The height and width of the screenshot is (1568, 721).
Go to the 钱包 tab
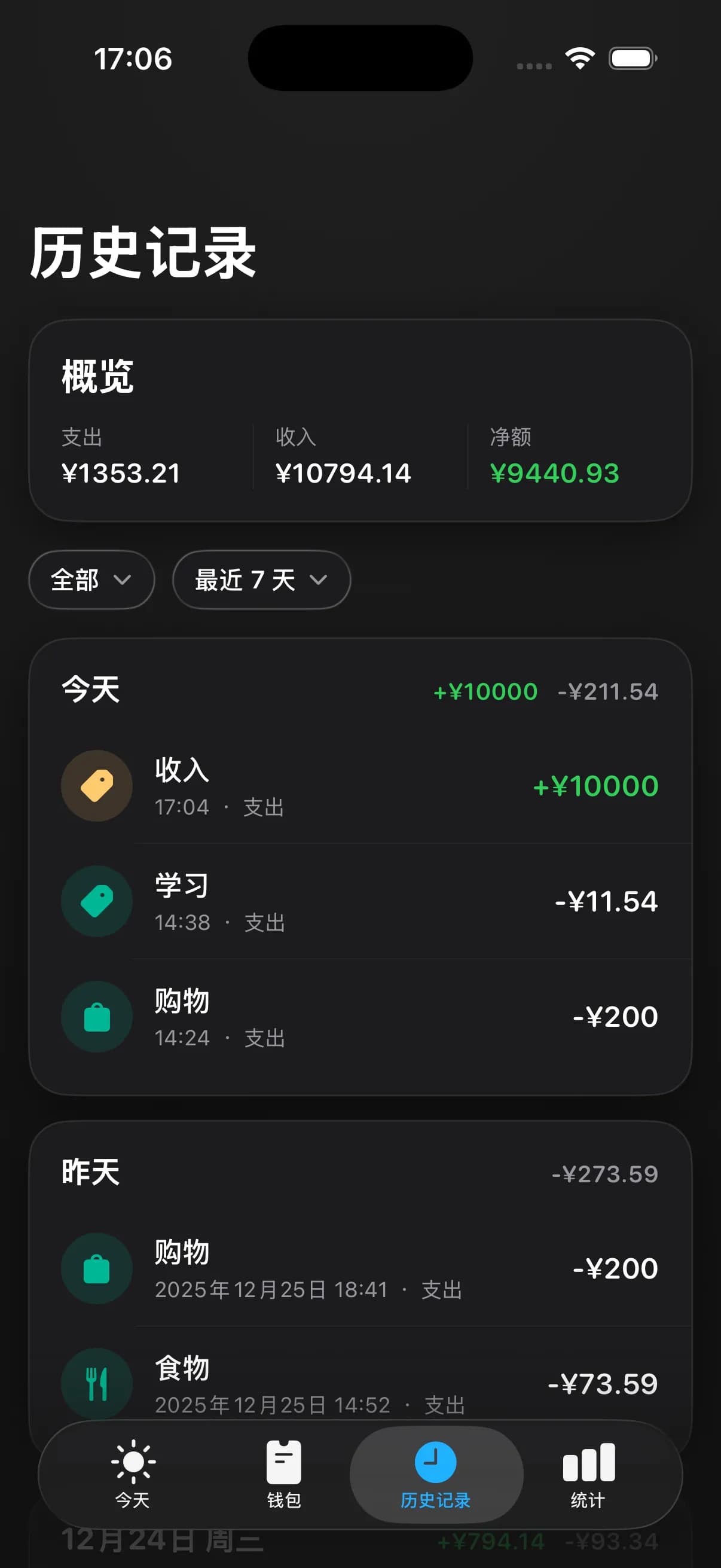tap(283, 1474)
